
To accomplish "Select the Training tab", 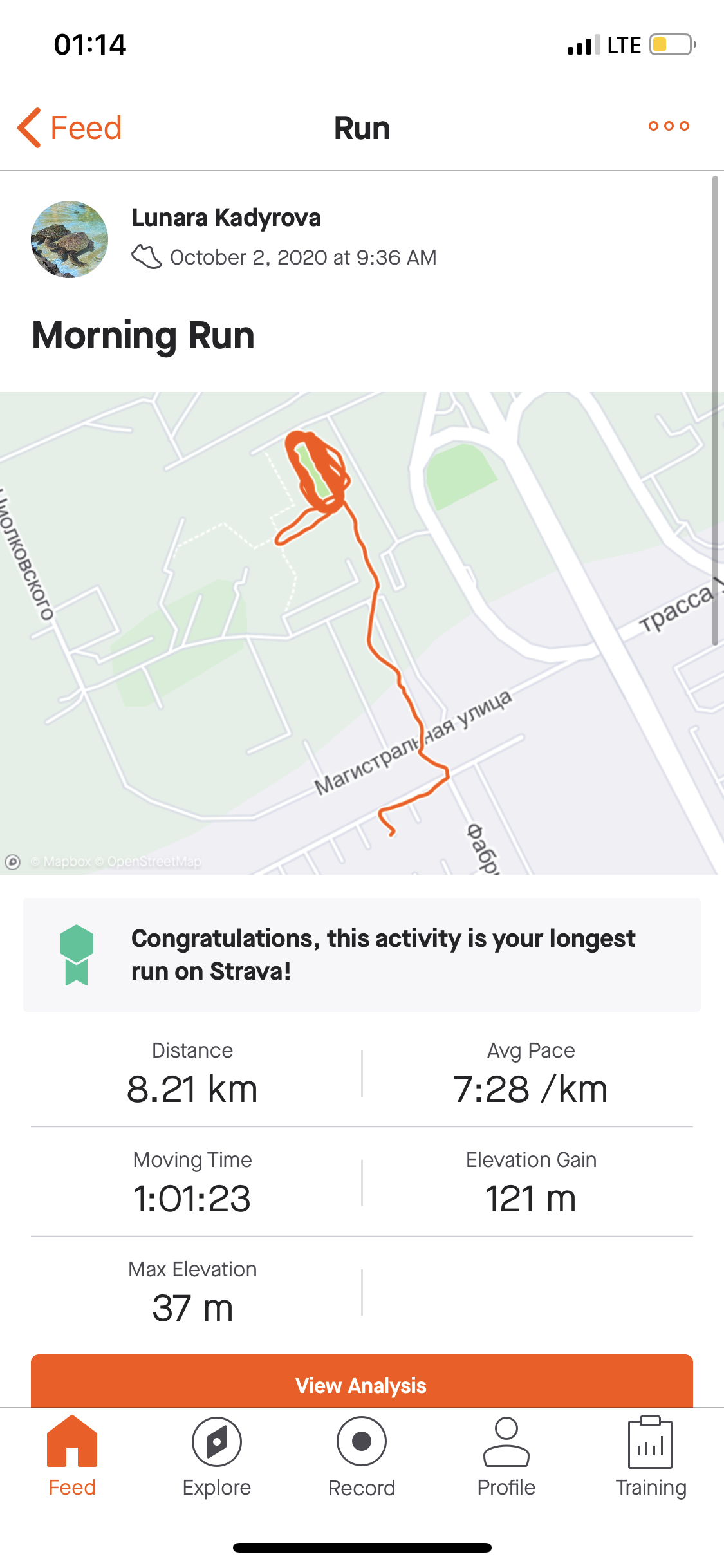I will coord(651,1457).
